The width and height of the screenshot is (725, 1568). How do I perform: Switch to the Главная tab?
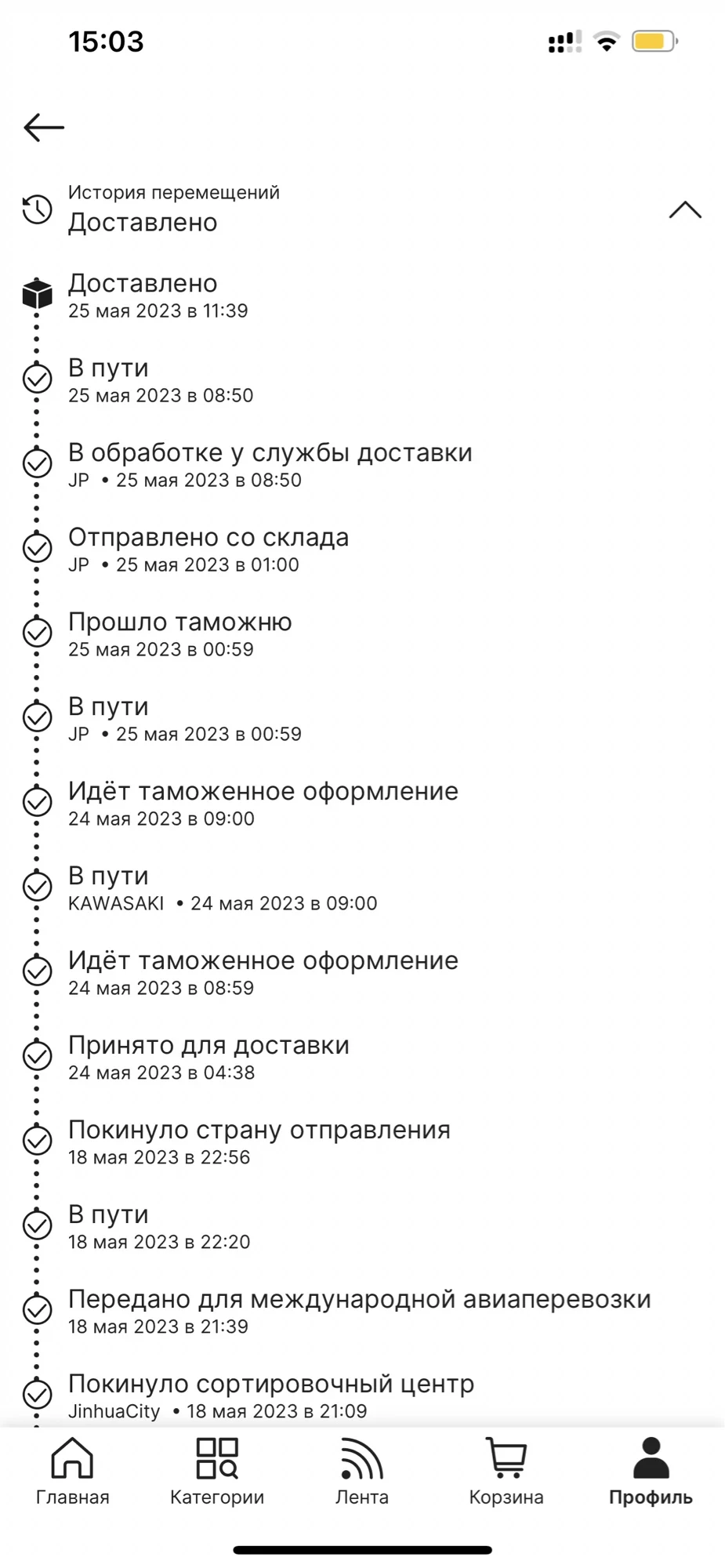(72, 1472)
